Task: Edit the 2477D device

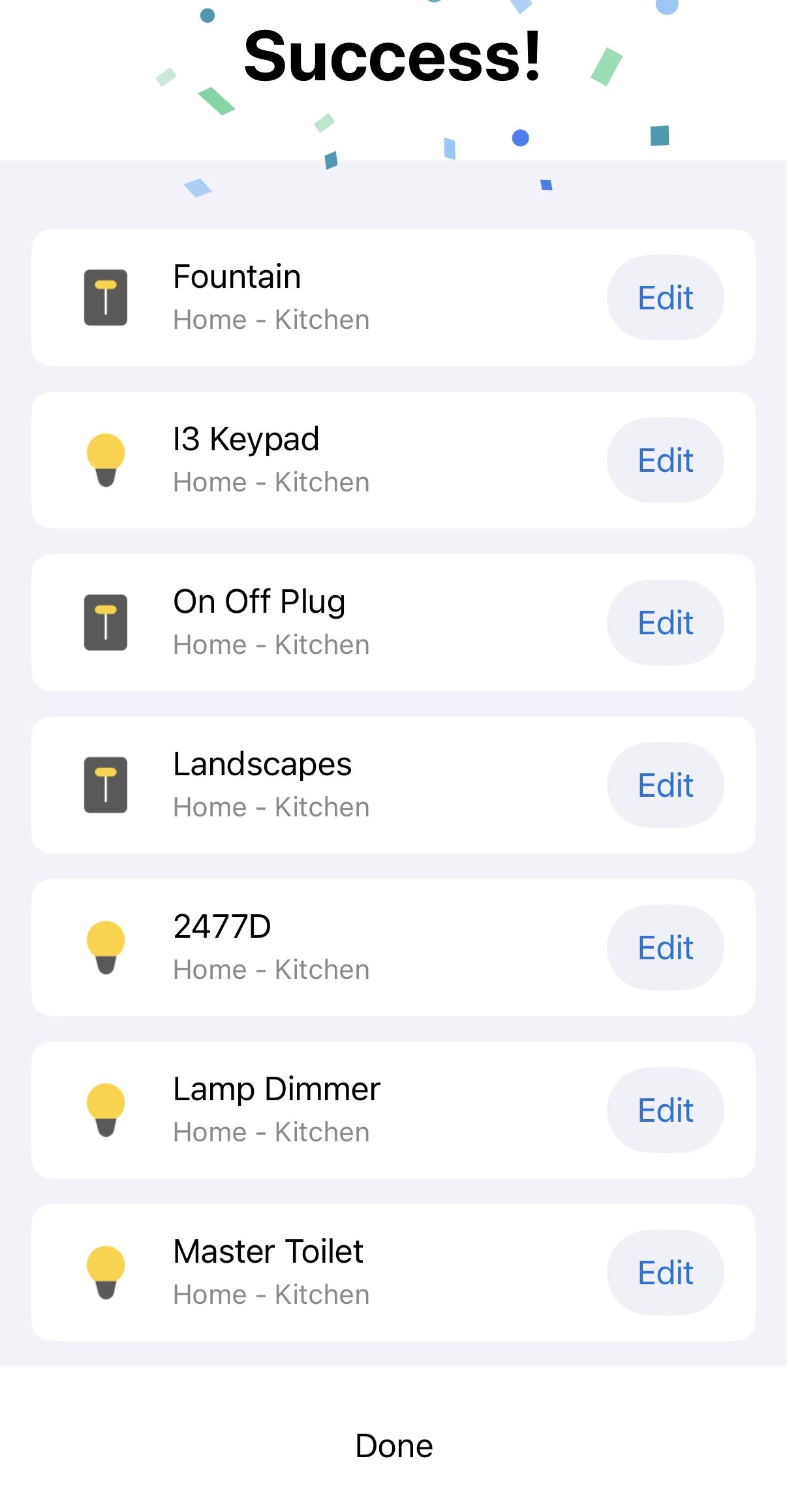Action: pyautogui.click(x=665, y=948)
